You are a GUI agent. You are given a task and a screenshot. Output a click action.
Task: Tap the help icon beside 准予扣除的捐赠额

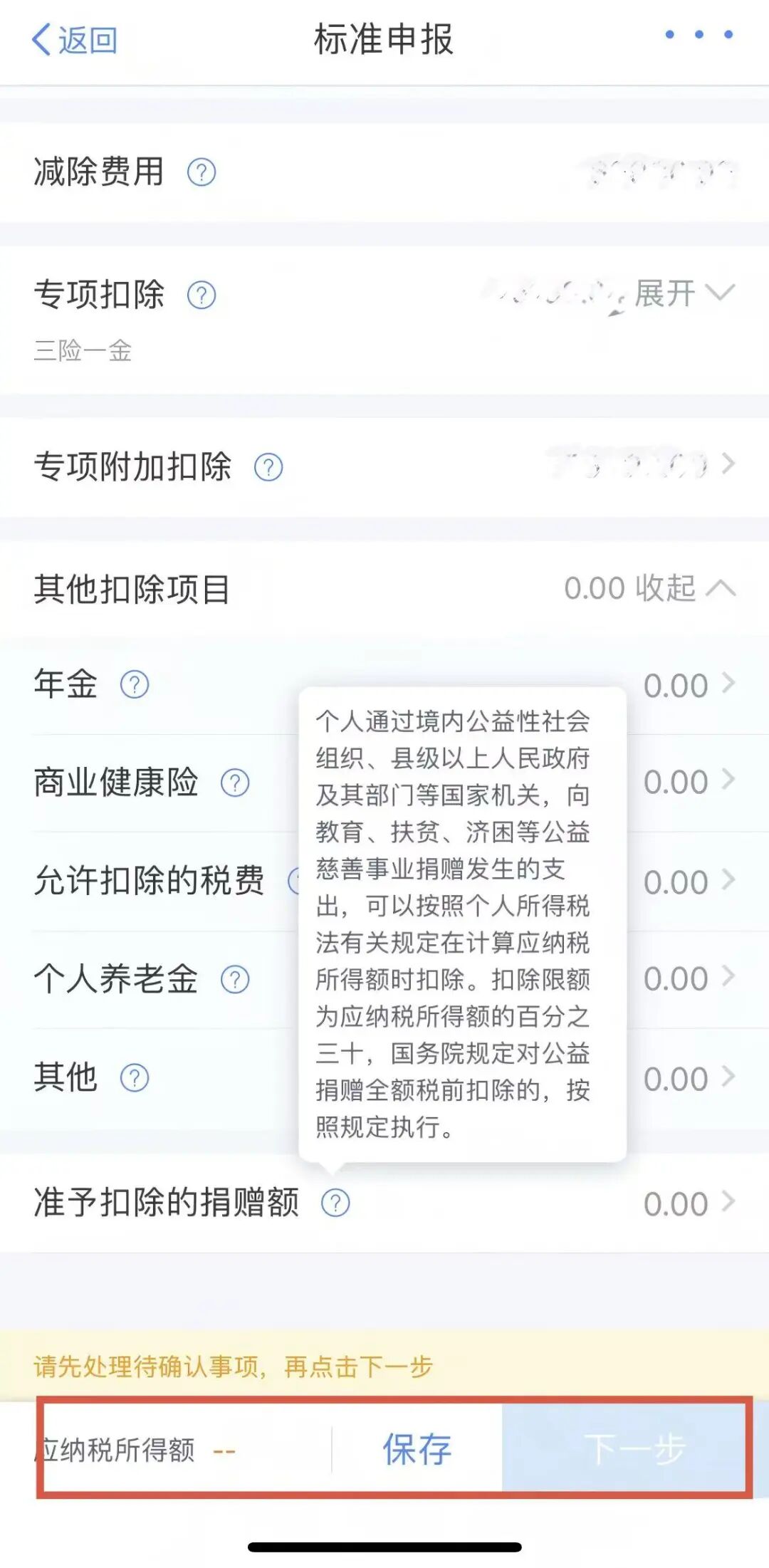335,1203
